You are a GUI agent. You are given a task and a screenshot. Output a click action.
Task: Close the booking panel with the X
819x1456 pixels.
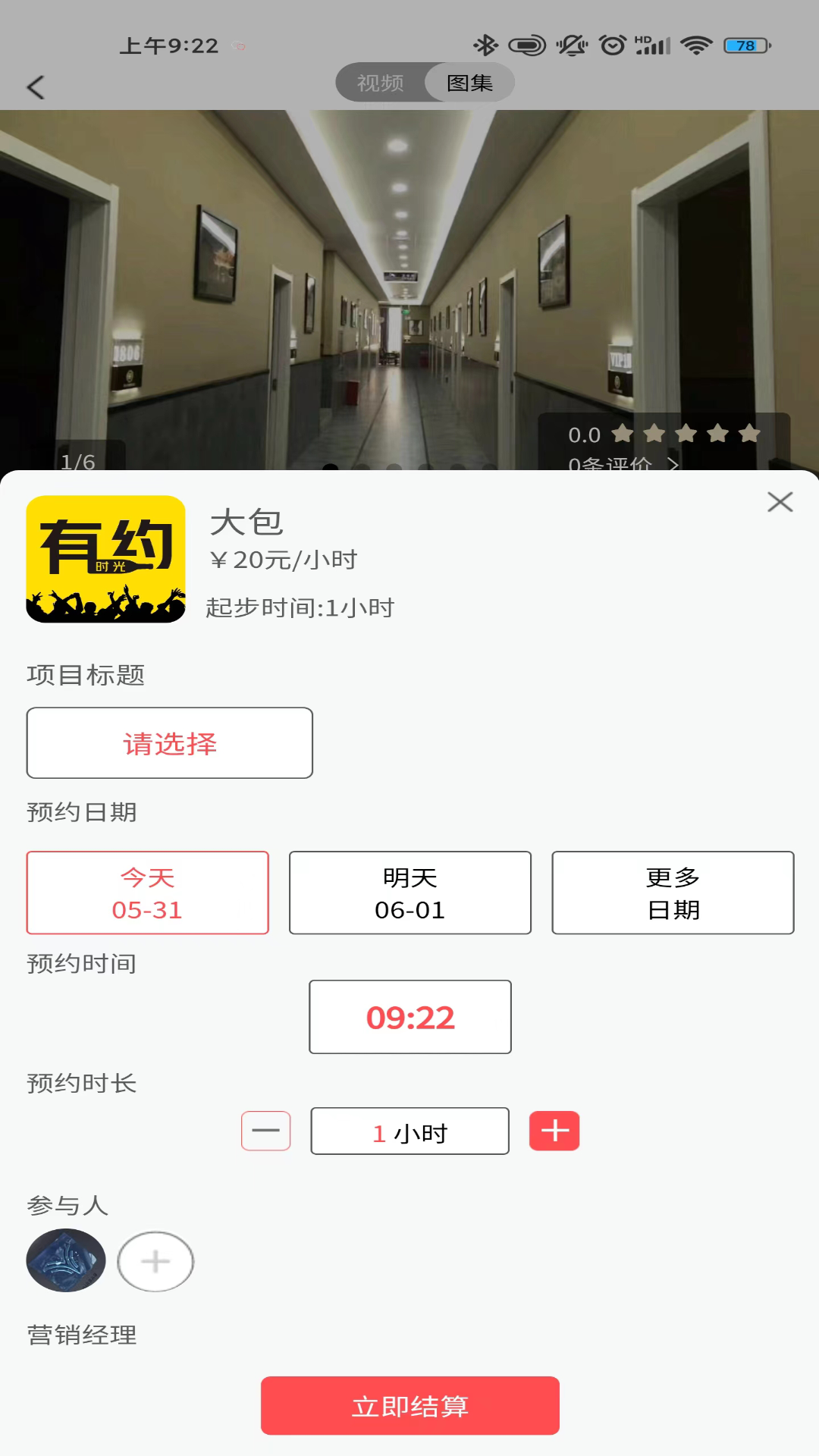tap(780, 501)
